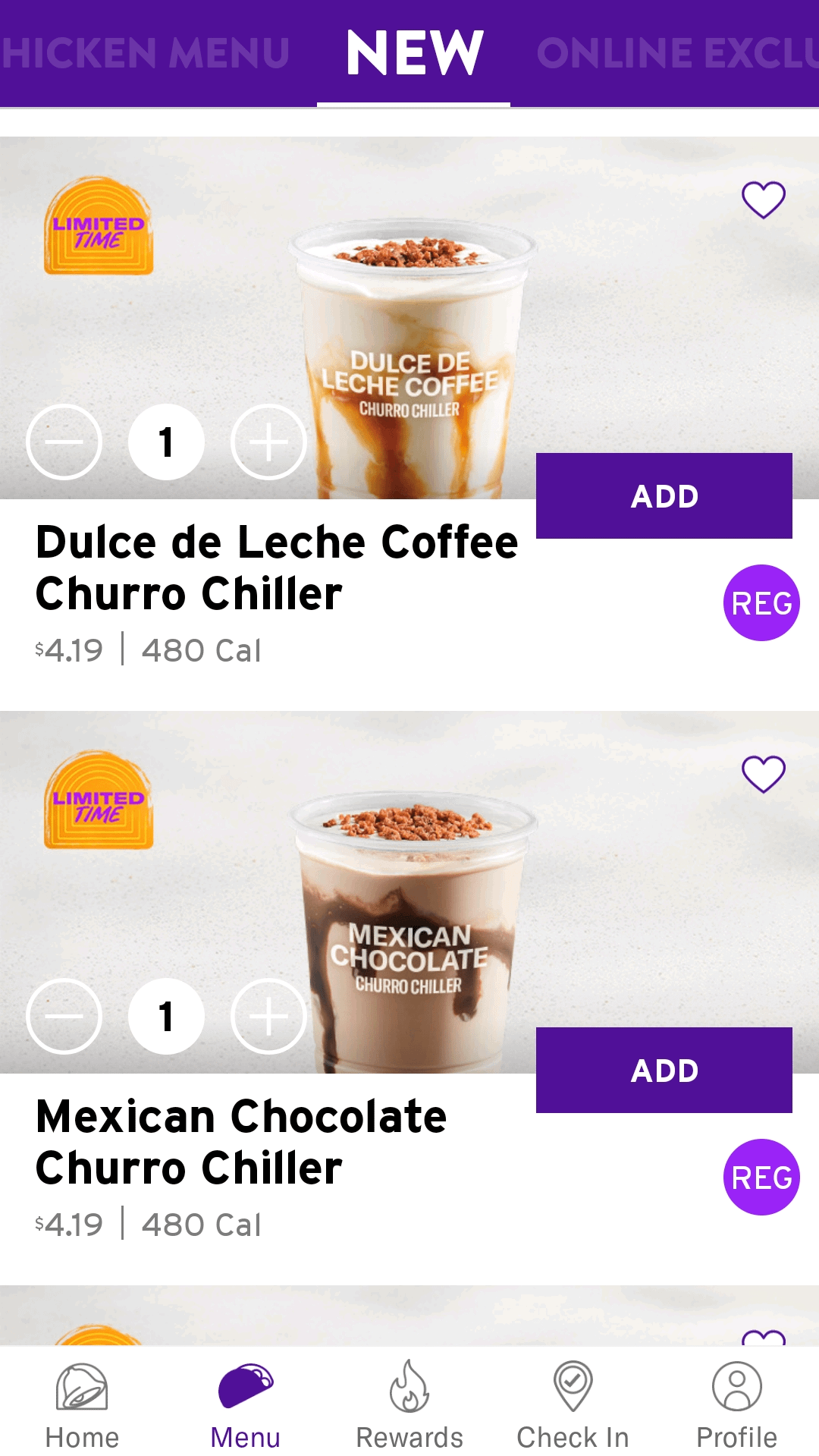Image resolution: width=819 pixels, height=1456 pixels.
Task: Select the Check In tab
Action: tap(573, 1404)
